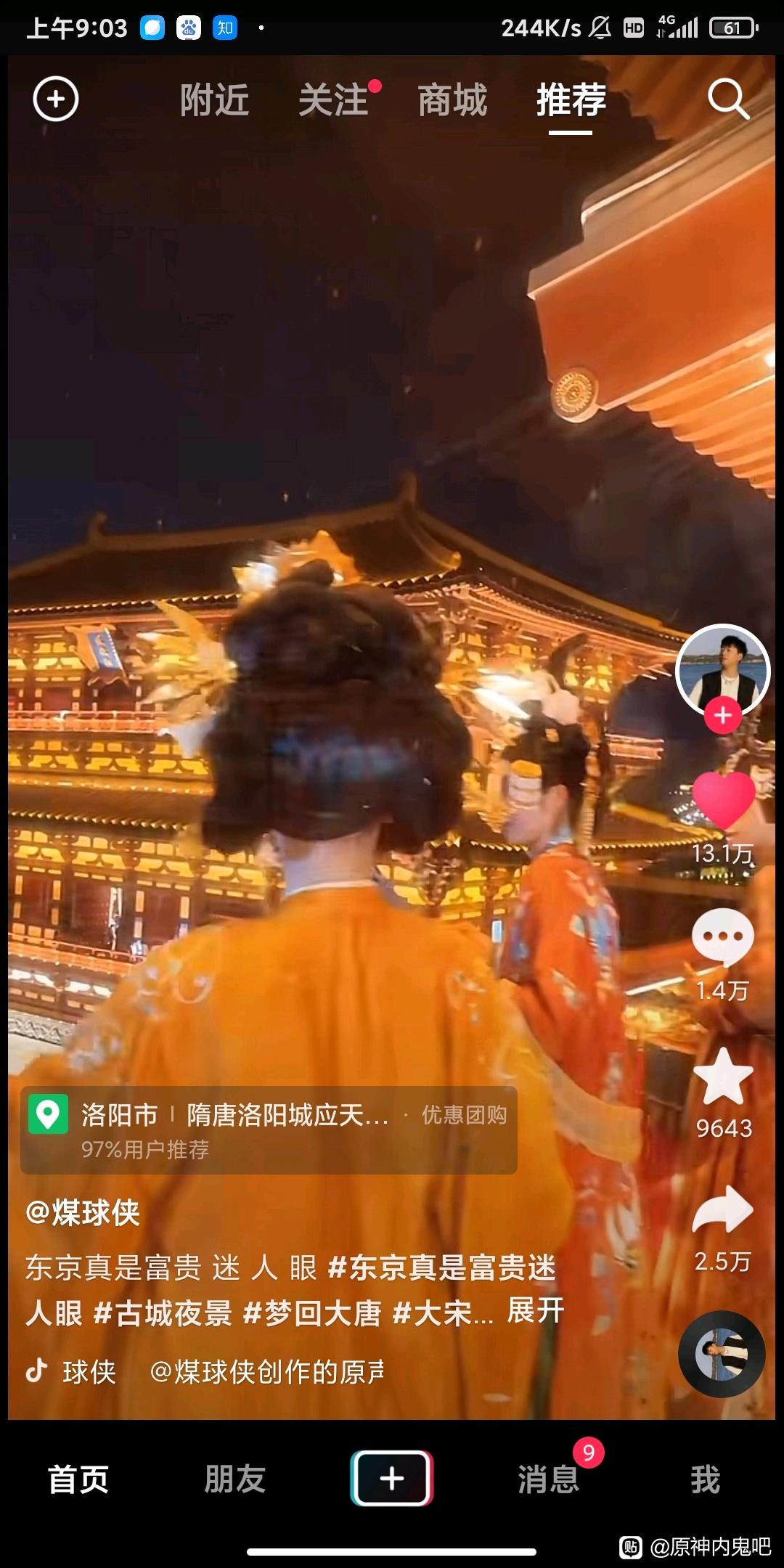
Task: Create a new video with the plus button
Action: (392, 1479)
